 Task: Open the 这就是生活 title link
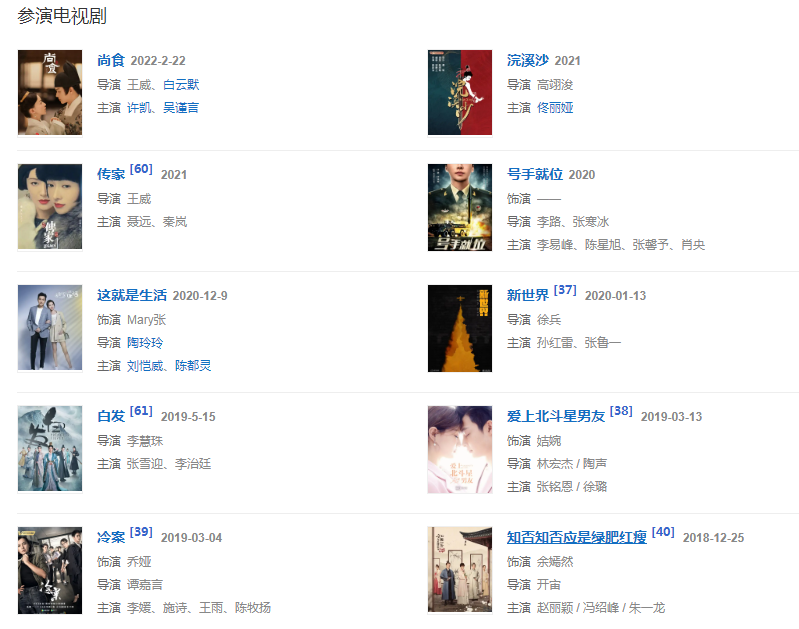[132, 296]
